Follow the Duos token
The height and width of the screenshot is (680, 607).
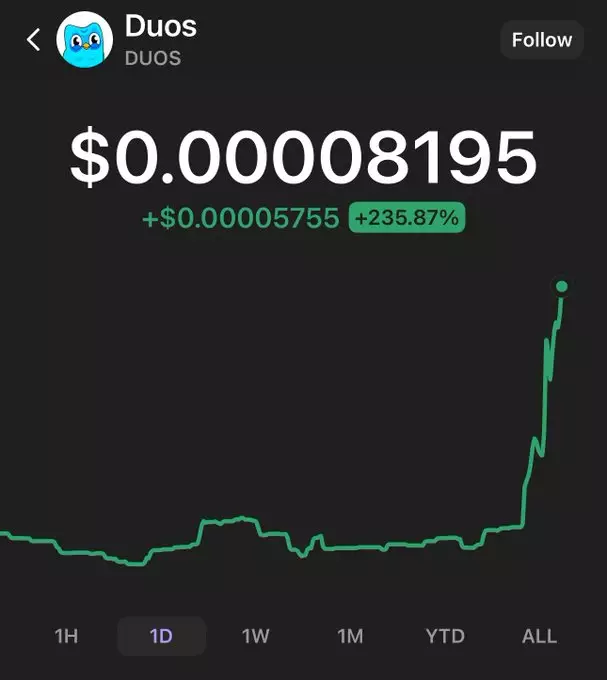tap(541, 40)
